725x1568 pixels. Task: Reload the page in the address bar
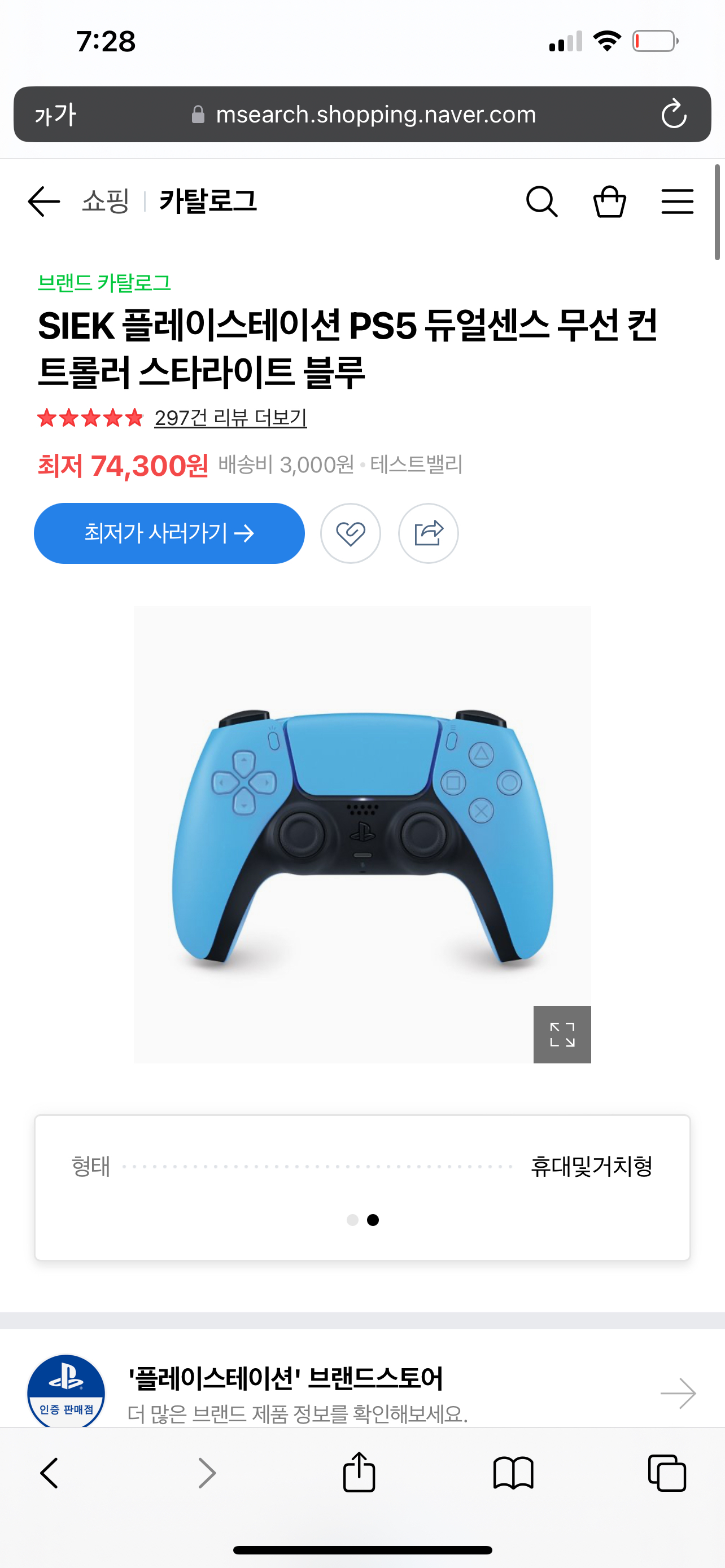pos(673,115)
